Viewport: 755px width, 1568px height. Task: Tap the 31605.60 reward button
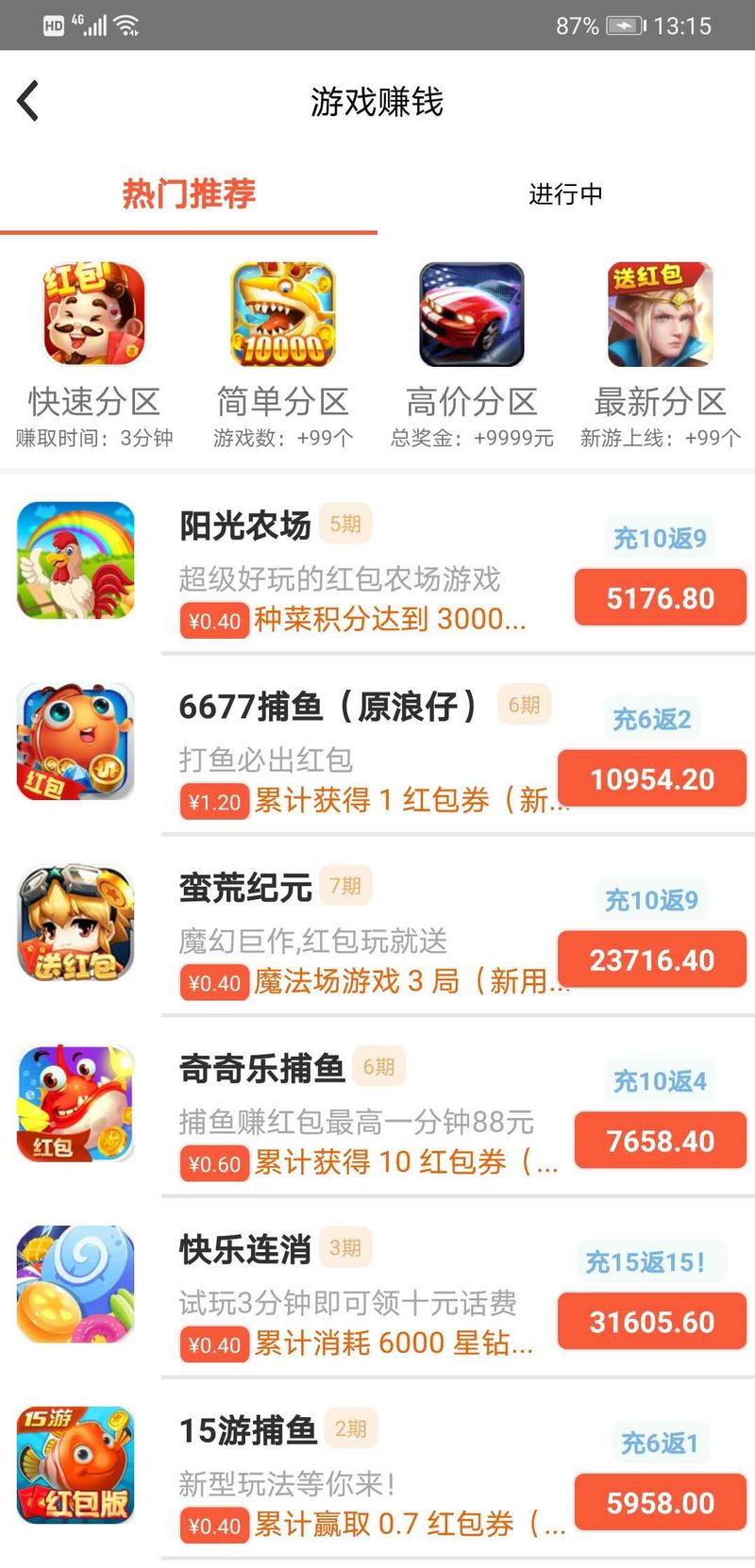click(652, 1323)
